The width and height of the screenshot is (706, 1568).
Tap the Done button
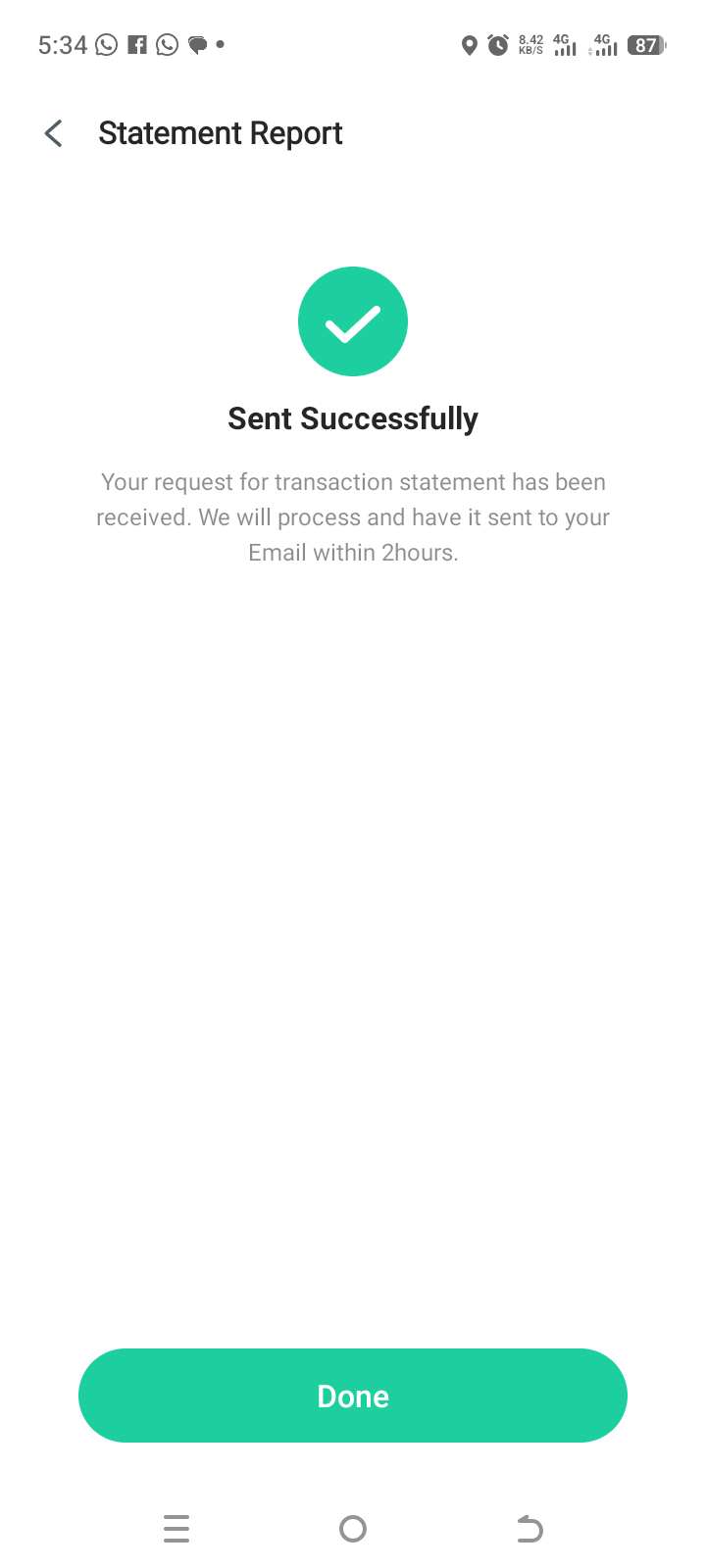tap(353, 1396)
